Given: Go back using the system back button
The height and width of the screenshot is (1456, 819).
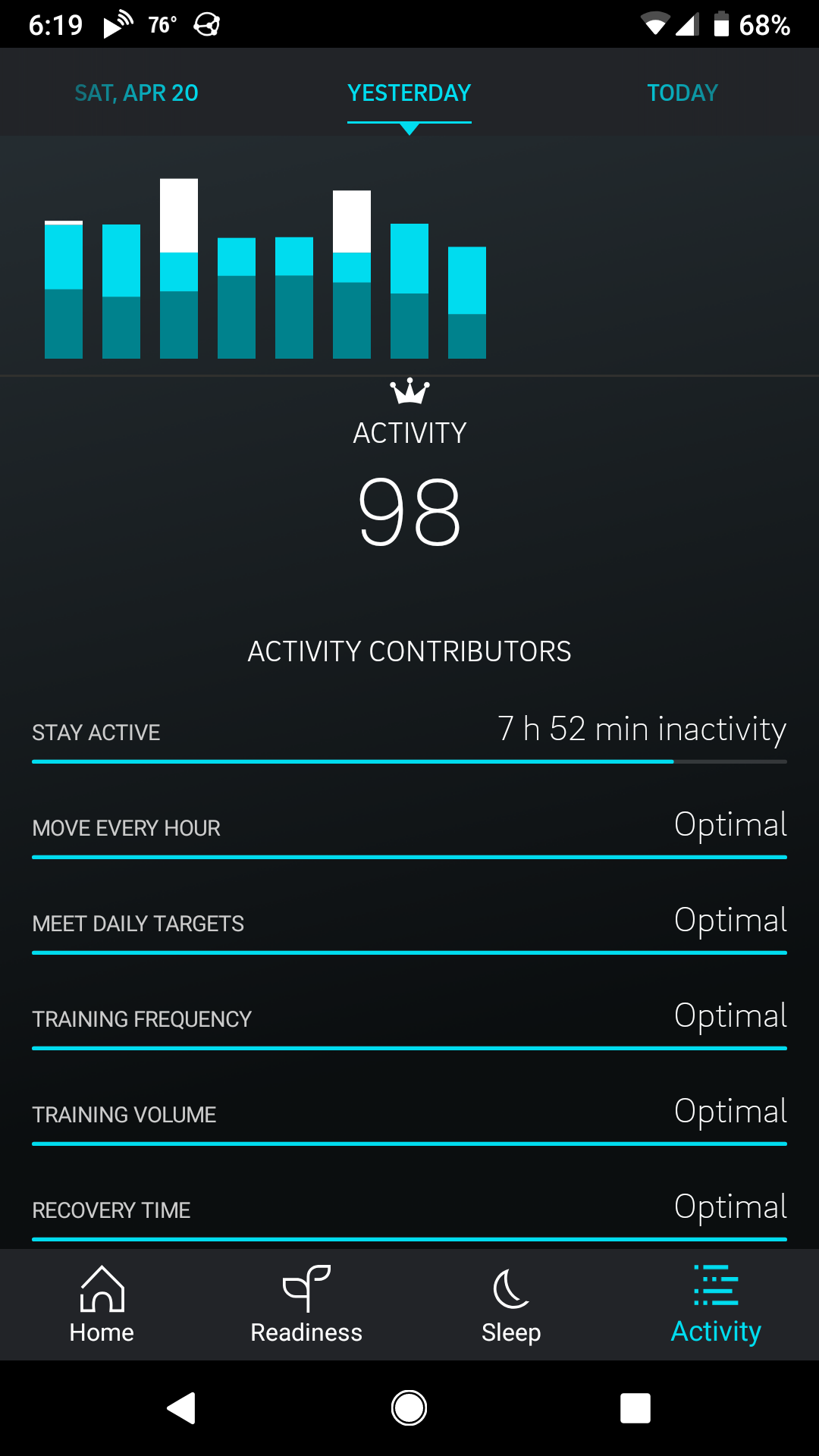Looking at the screenshot, I should pyautogui.click(x=182, y=1408).
